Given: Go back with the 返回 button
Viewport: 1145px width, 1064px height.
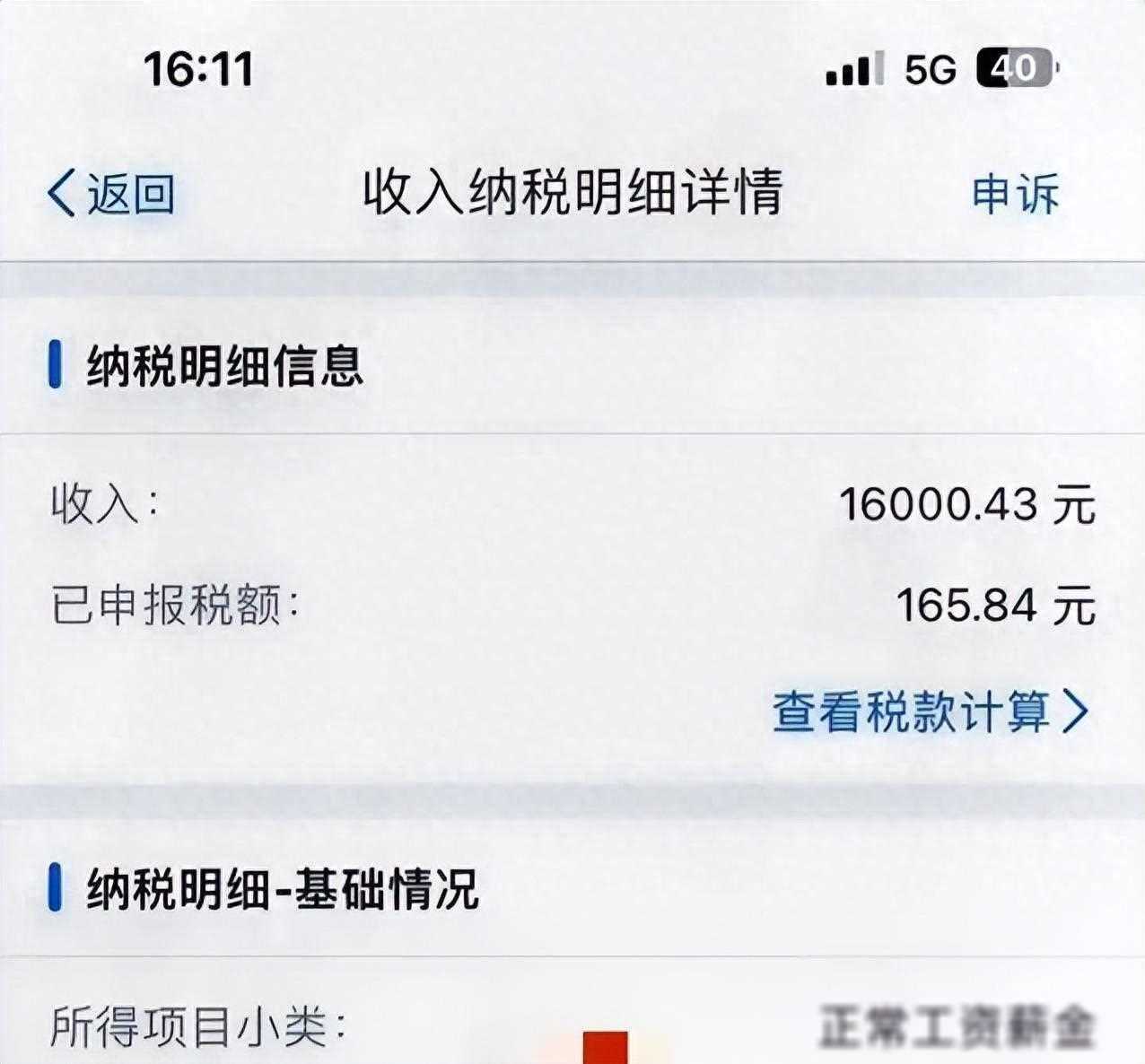Looking at the screenshot, I should 111,194.
